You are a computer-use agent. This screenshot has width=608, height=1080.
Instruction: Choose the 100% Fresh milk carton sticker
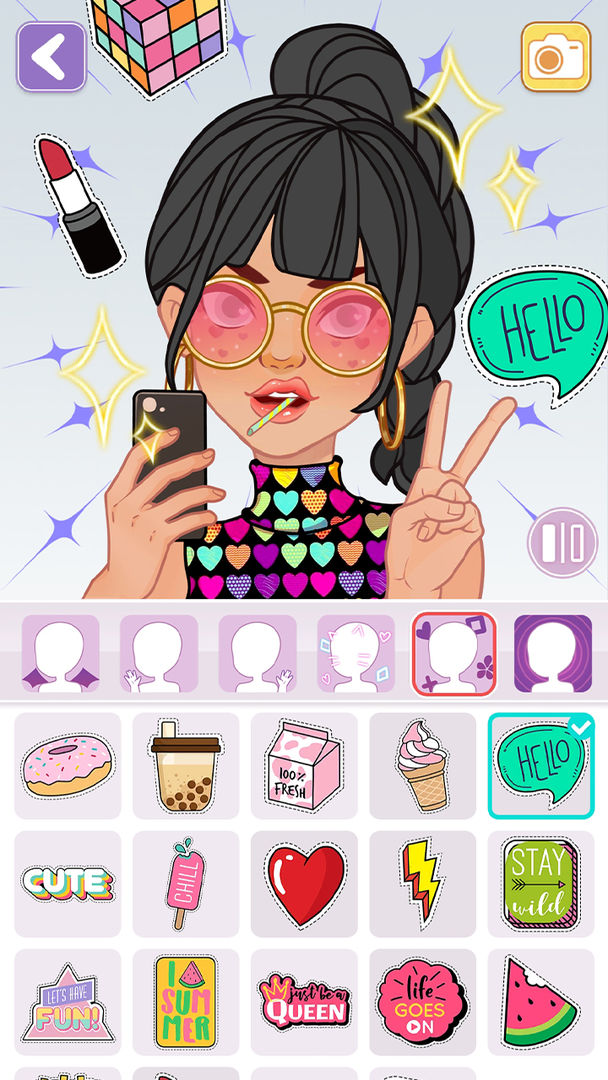[304, 766]
